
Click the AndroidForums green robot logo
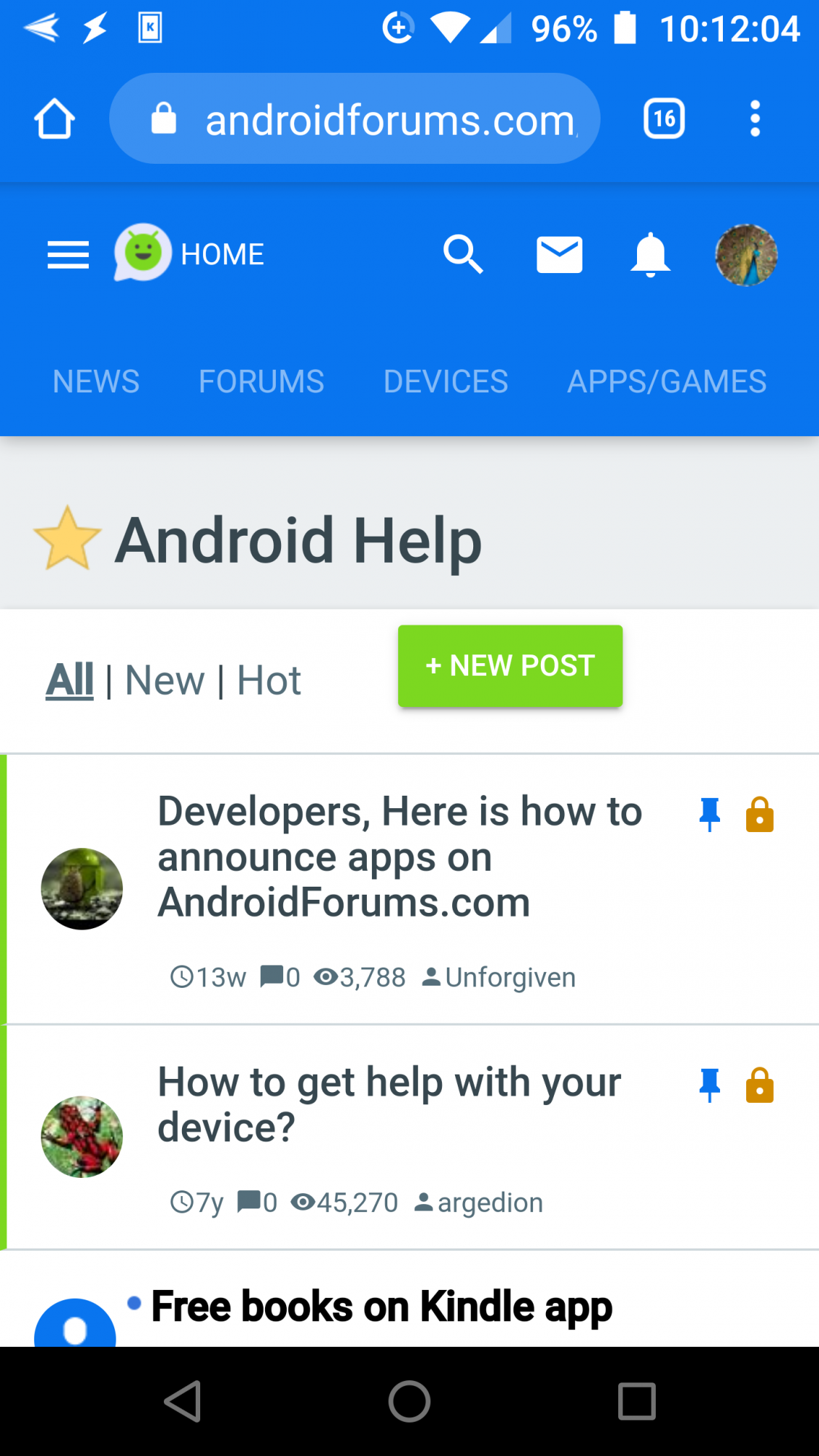(x=143, y=253)
